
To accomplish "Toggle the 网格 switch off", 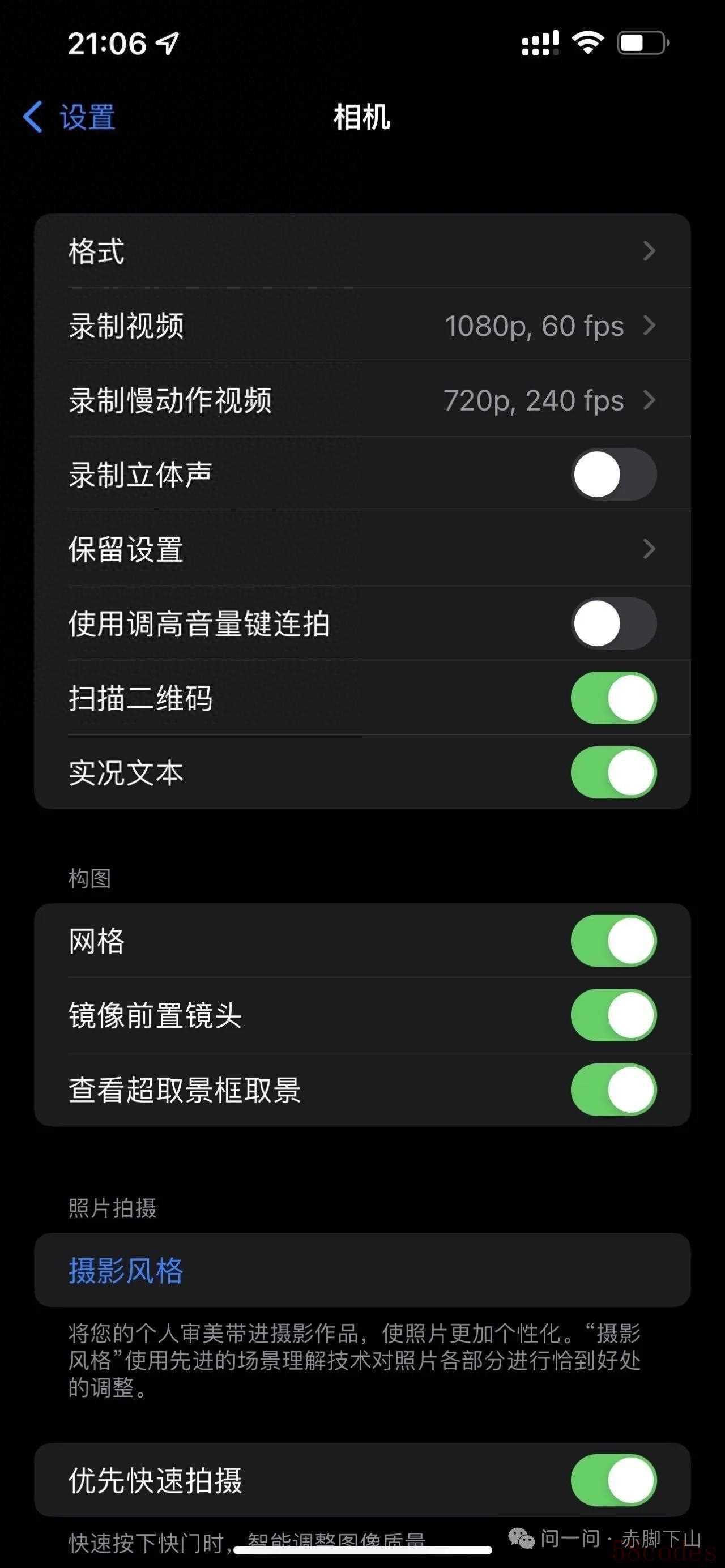I will [613, 941].
